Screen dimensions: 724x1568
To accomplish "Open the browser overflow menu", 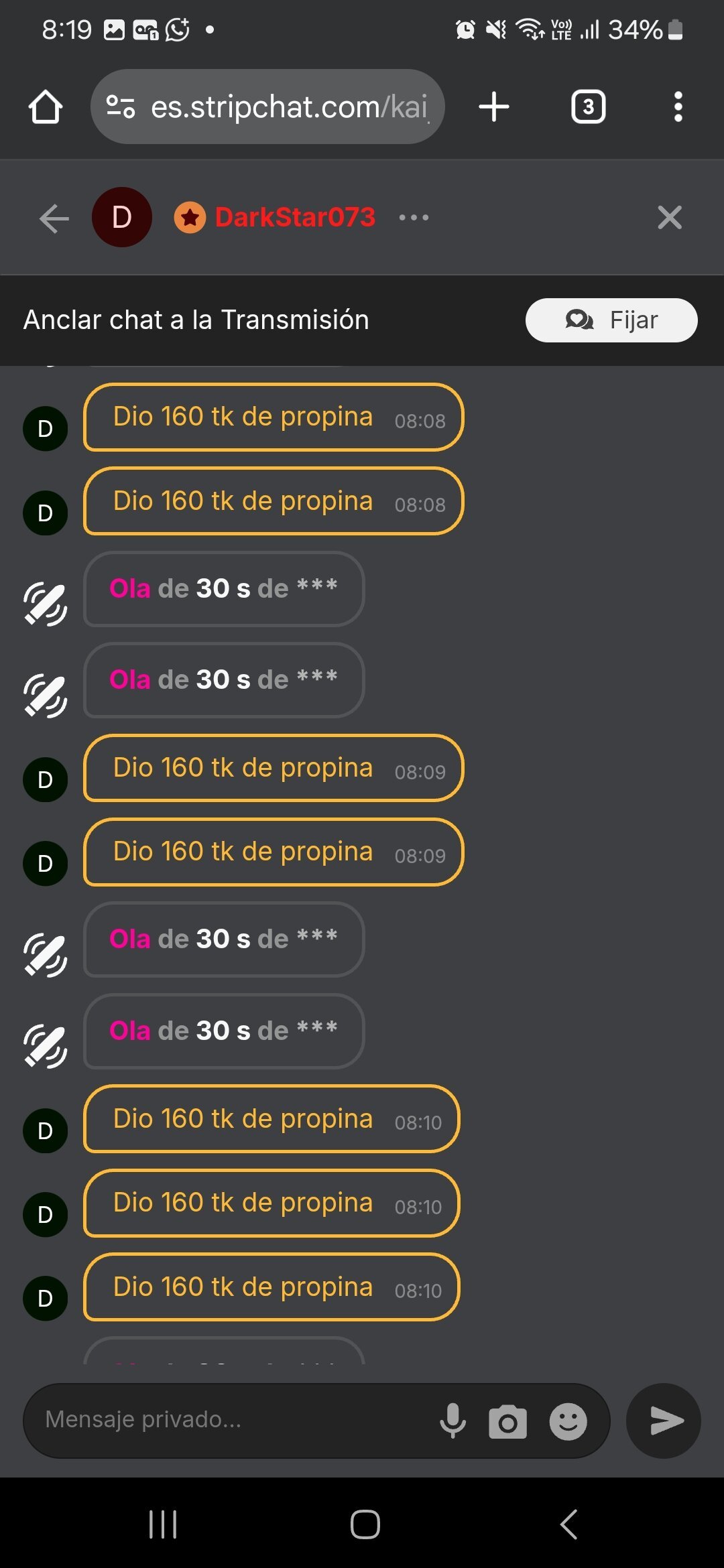I will coord(678,107).
